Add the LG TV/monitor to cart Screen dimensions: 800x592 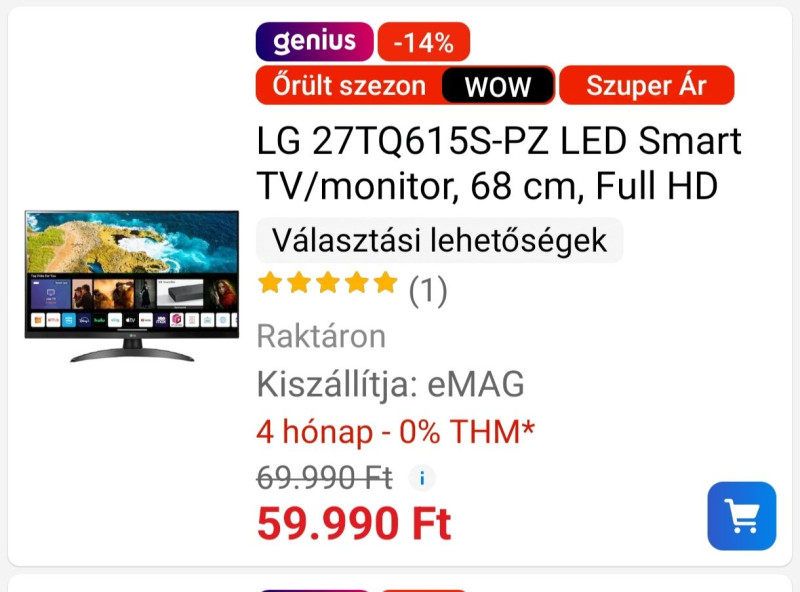tap(741, 516)
